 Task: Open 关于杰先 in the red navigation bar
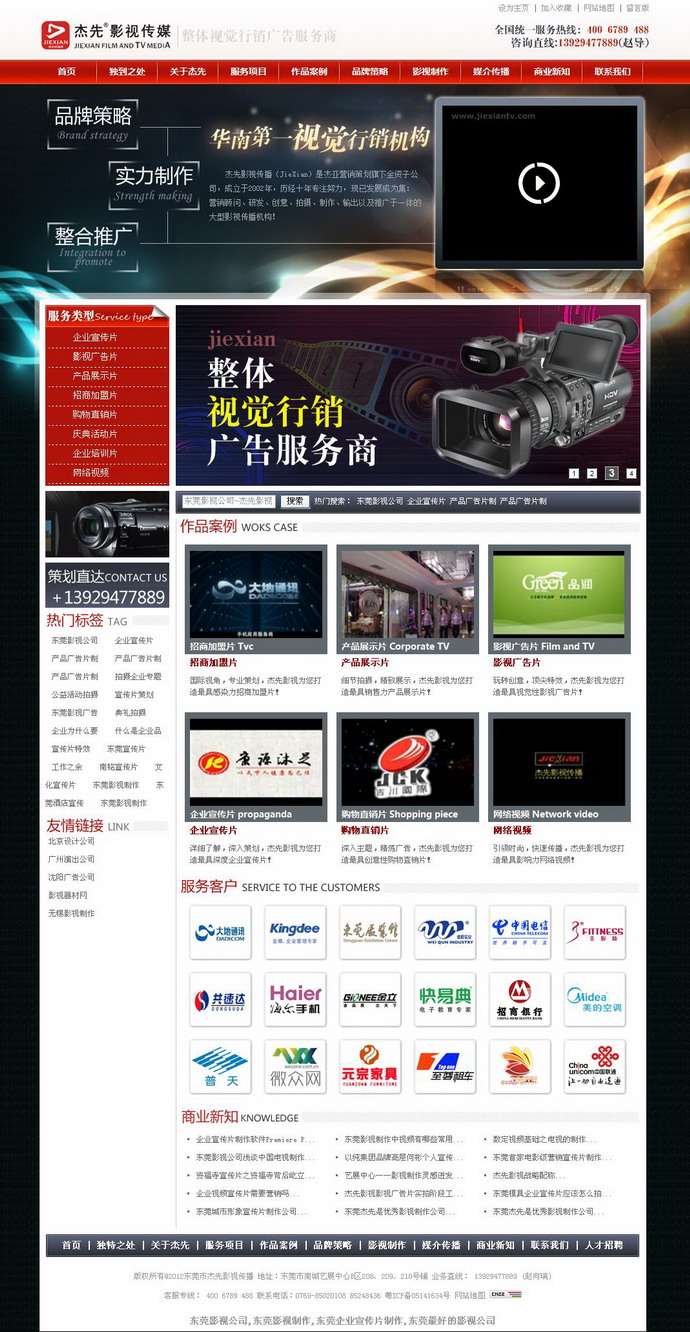click(x=188, y=72)
